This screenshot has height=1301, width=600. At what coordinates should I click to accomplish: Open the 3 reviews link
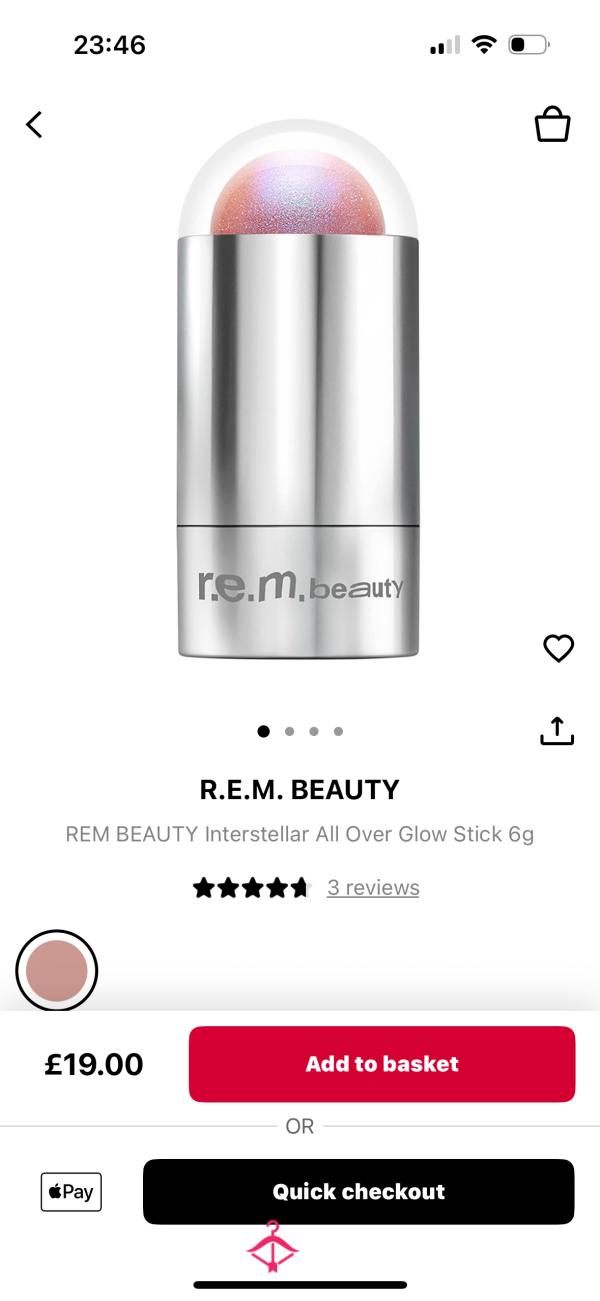pos(373,887)
